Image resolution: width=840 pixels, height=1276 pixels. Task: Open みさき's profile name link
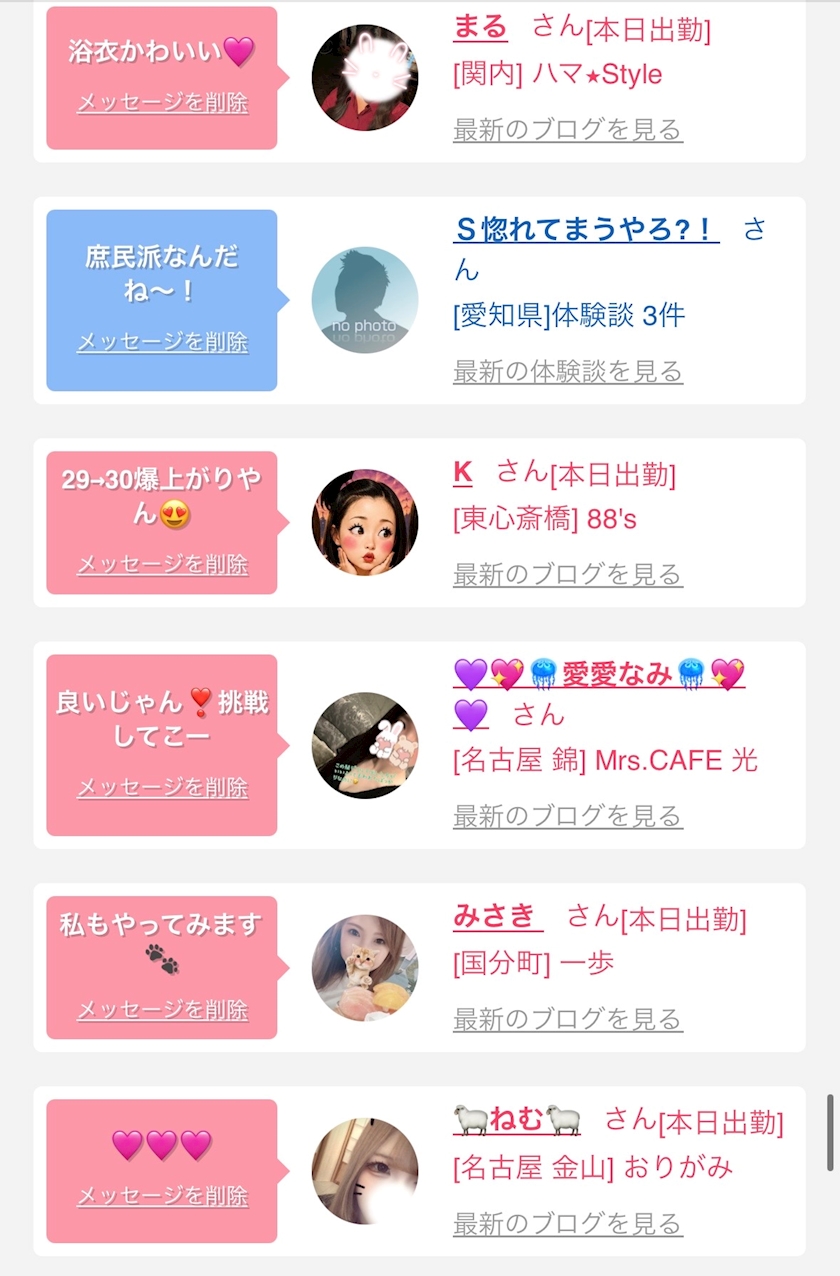pyautogui.click(x=498, y=917)
